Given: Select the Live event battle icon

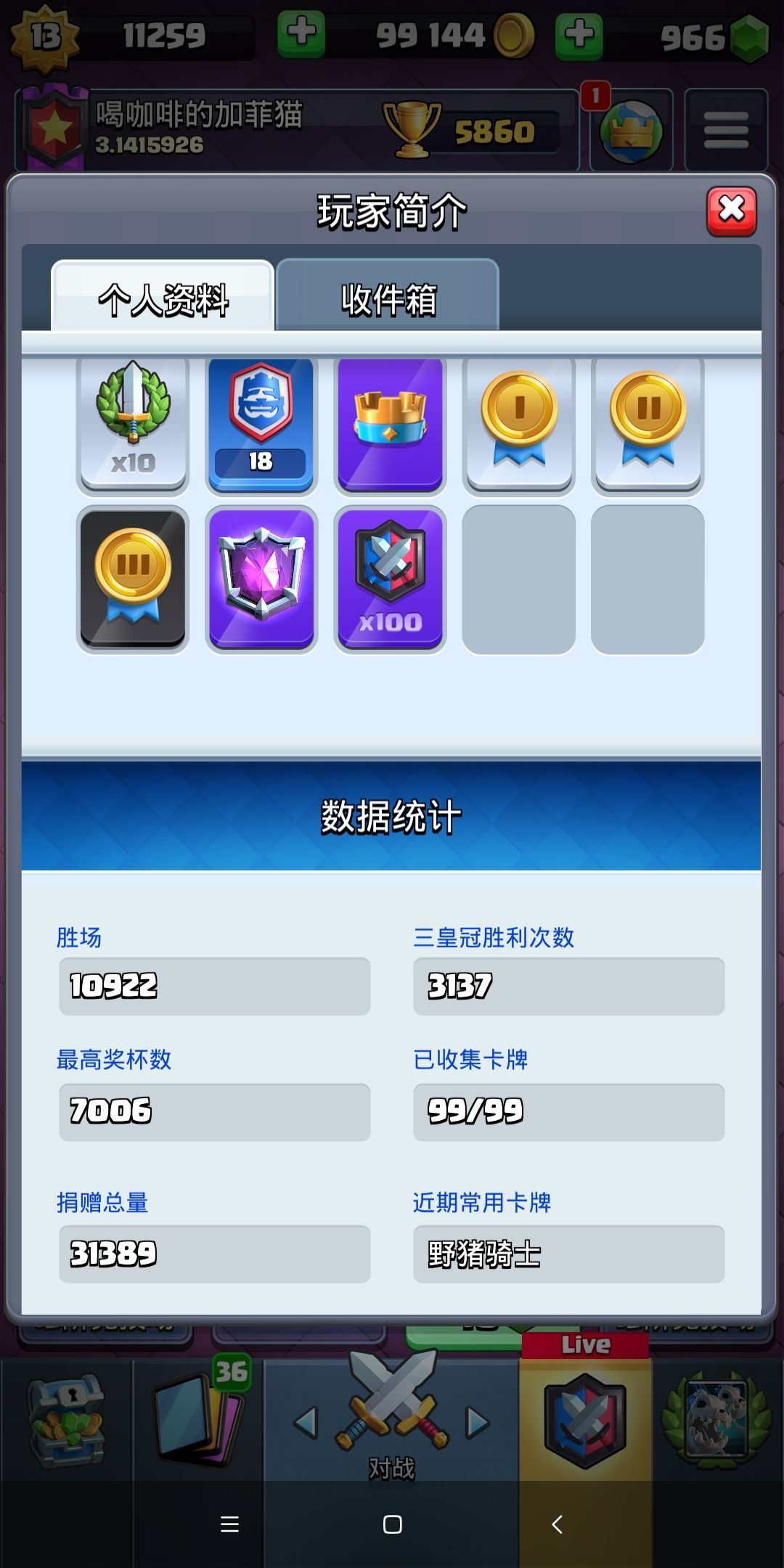Looking at the screenshot, I should tap(587, 1416).
